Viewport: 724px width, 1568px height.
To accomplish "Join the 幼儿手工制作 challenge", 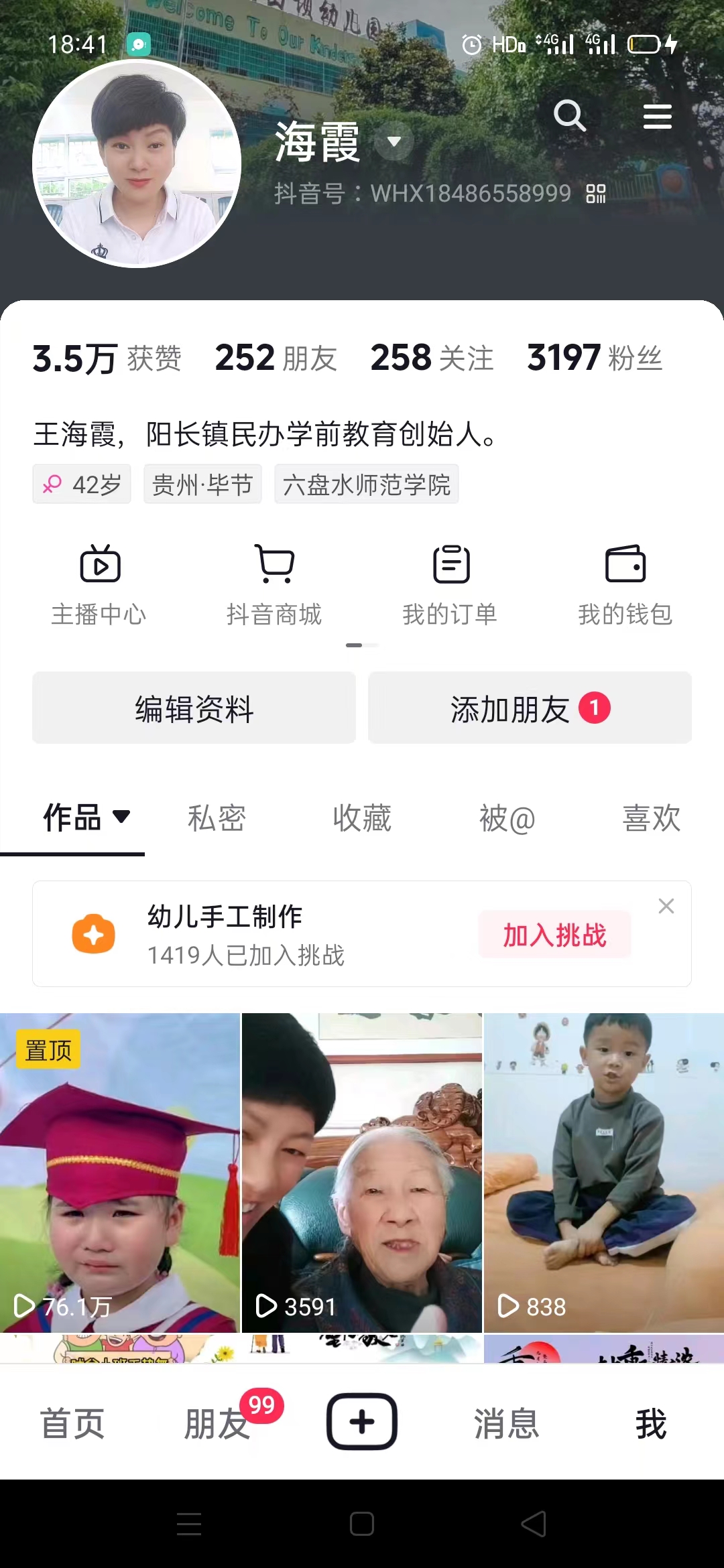I will tap(554, 934).
